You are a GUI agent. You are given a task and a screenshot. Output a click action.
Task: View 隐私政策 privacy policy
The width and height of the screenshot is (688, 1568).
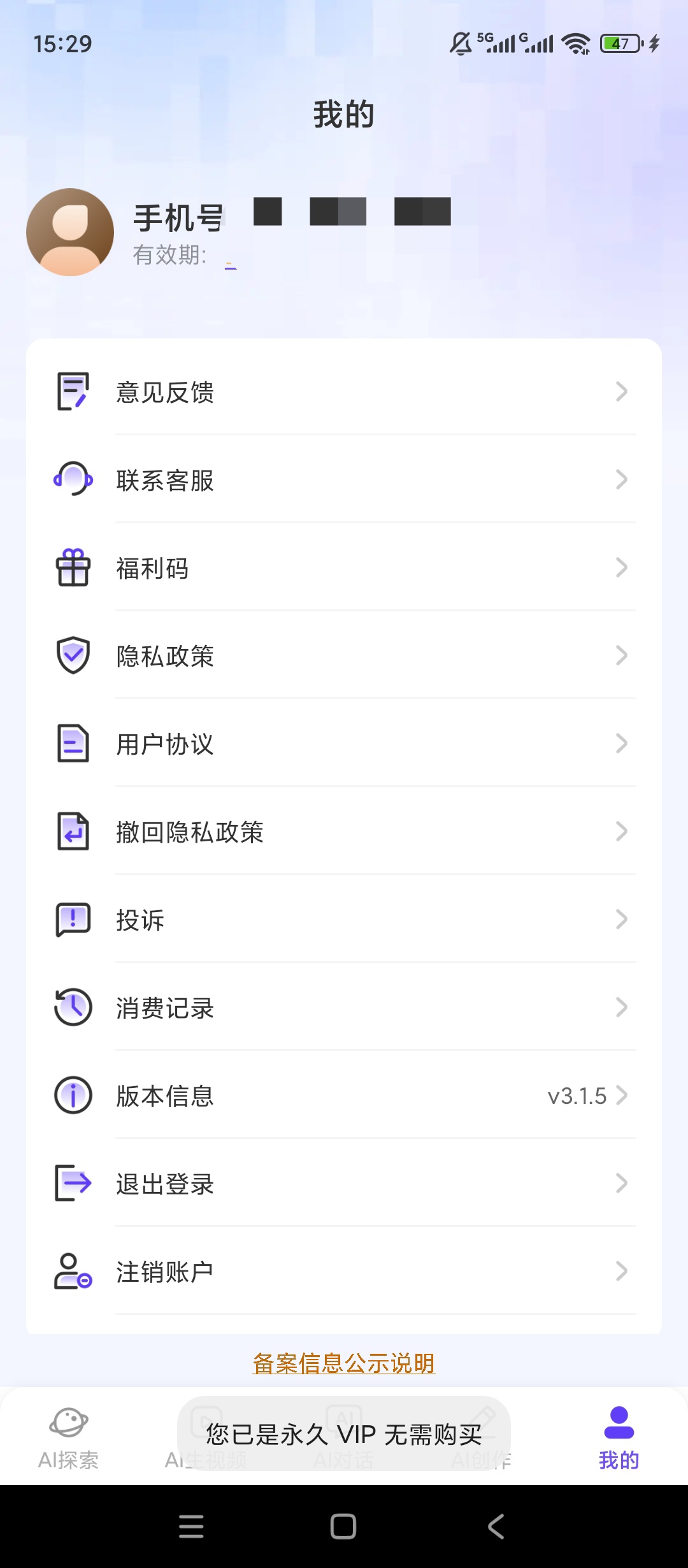[x=344, y=655]
